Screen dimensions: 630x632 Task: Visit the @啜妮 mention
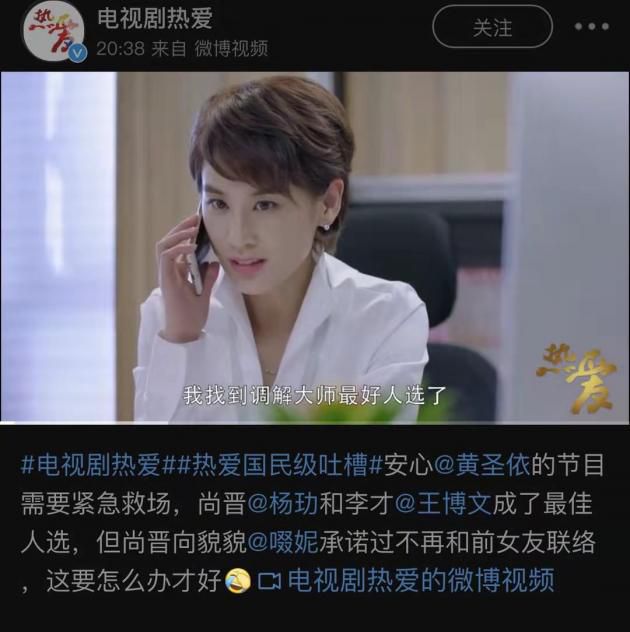[x=284, y=542]
